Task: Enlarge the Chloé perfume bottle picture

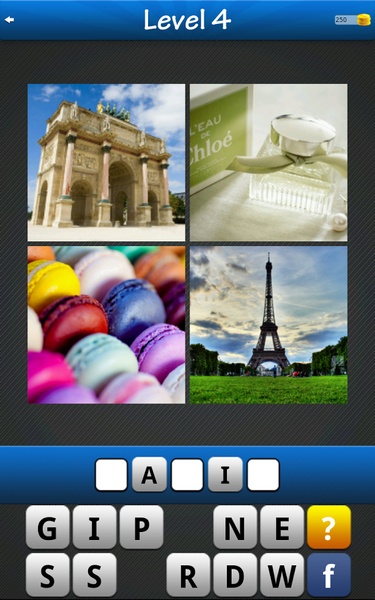Action: [x=269, y=162]
